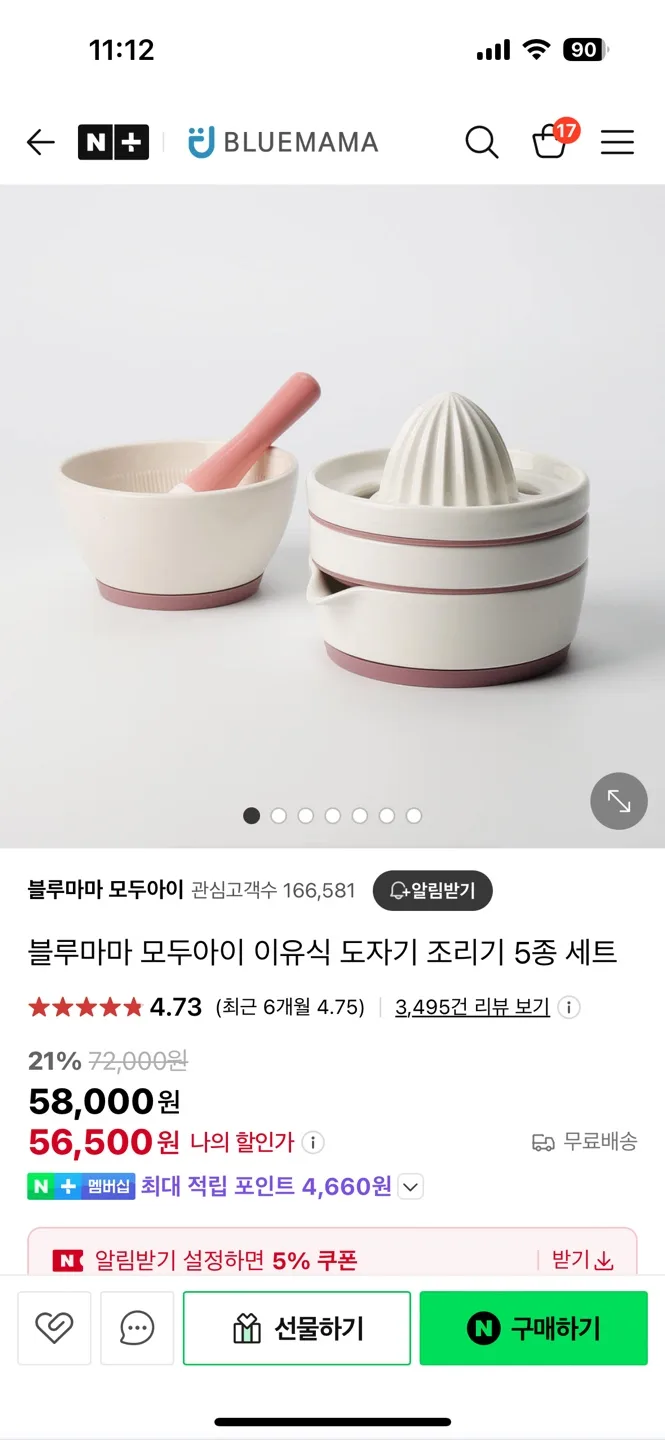The image size is (665, 1440).
Task: Go back using the arrow icon
Action: point(41,143)
